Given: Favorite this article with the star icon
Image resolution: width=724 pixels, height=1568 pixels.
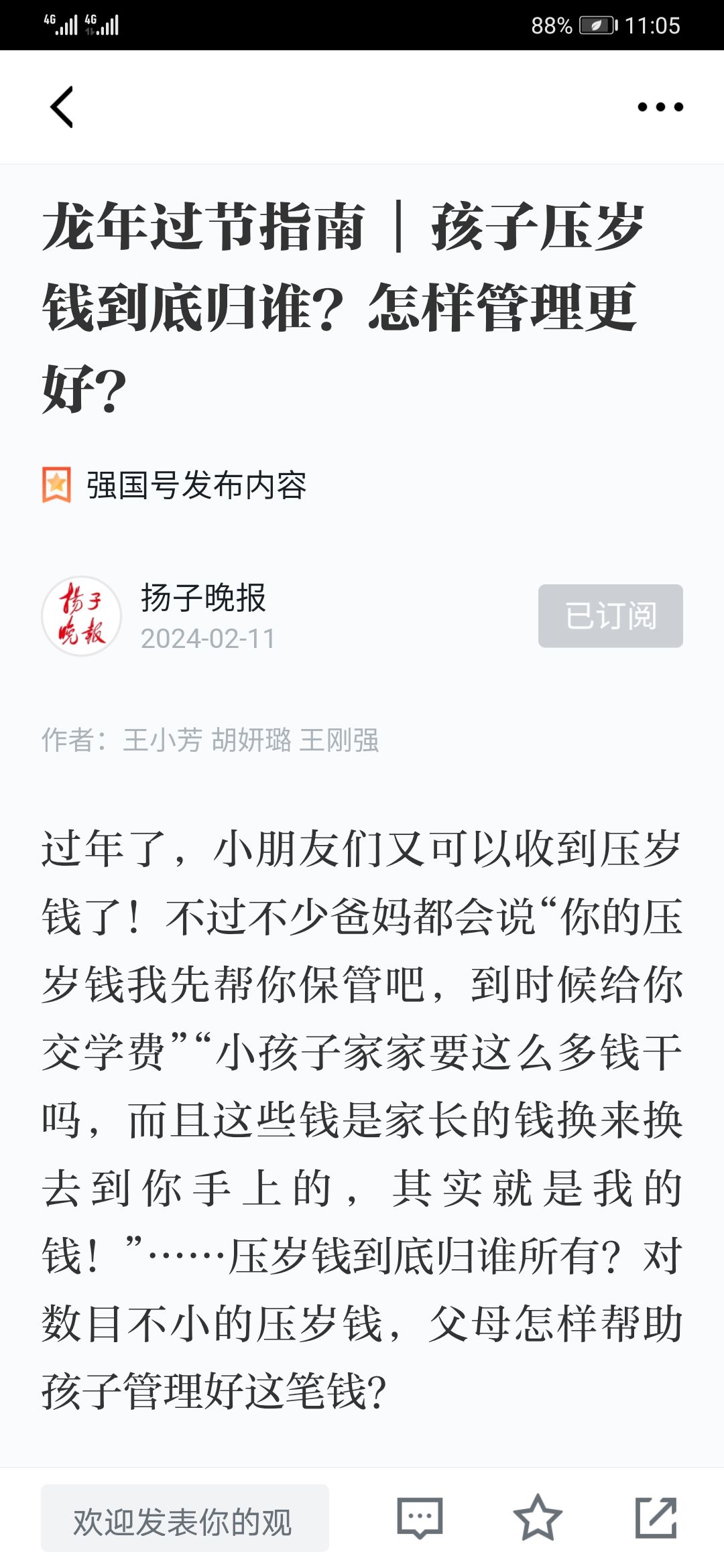Looking at the screenshot, I should pyautogui.click(x=538, y=1517).
